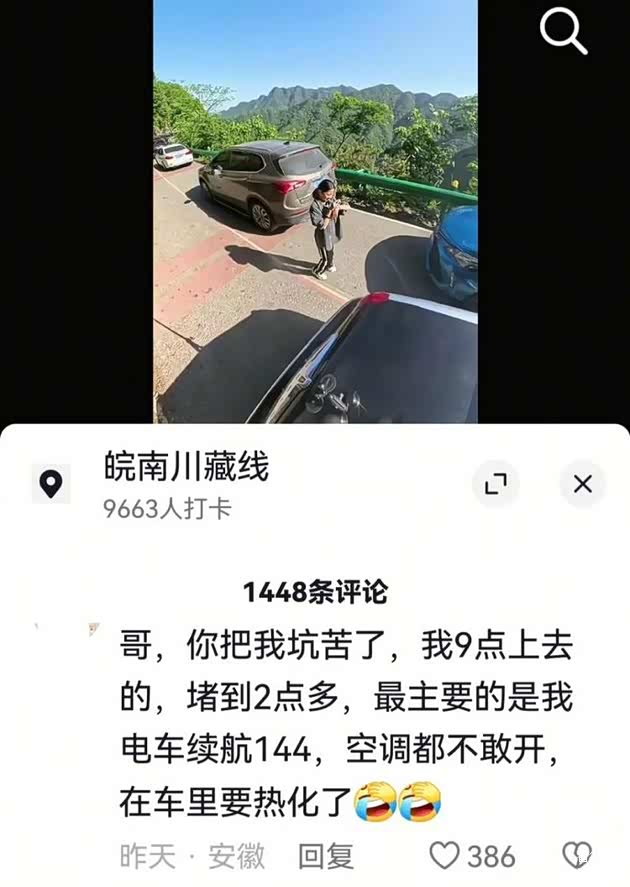Screen dimensions: 630x887
Task: Open the 皖南川藏线 location page
Action: (x=186, y=467)
